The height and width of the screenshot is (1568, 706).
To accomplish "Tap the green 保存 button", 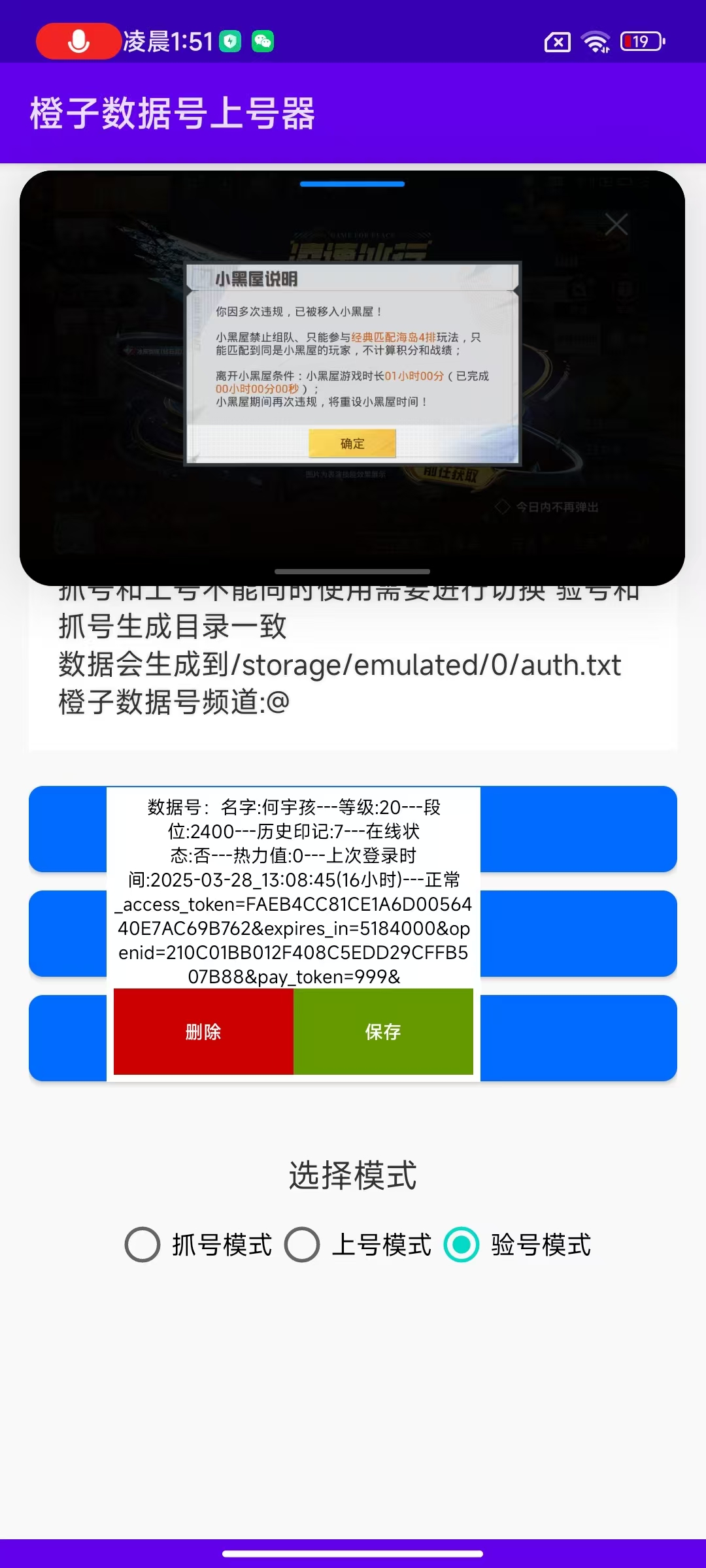I will [383, 1032].
